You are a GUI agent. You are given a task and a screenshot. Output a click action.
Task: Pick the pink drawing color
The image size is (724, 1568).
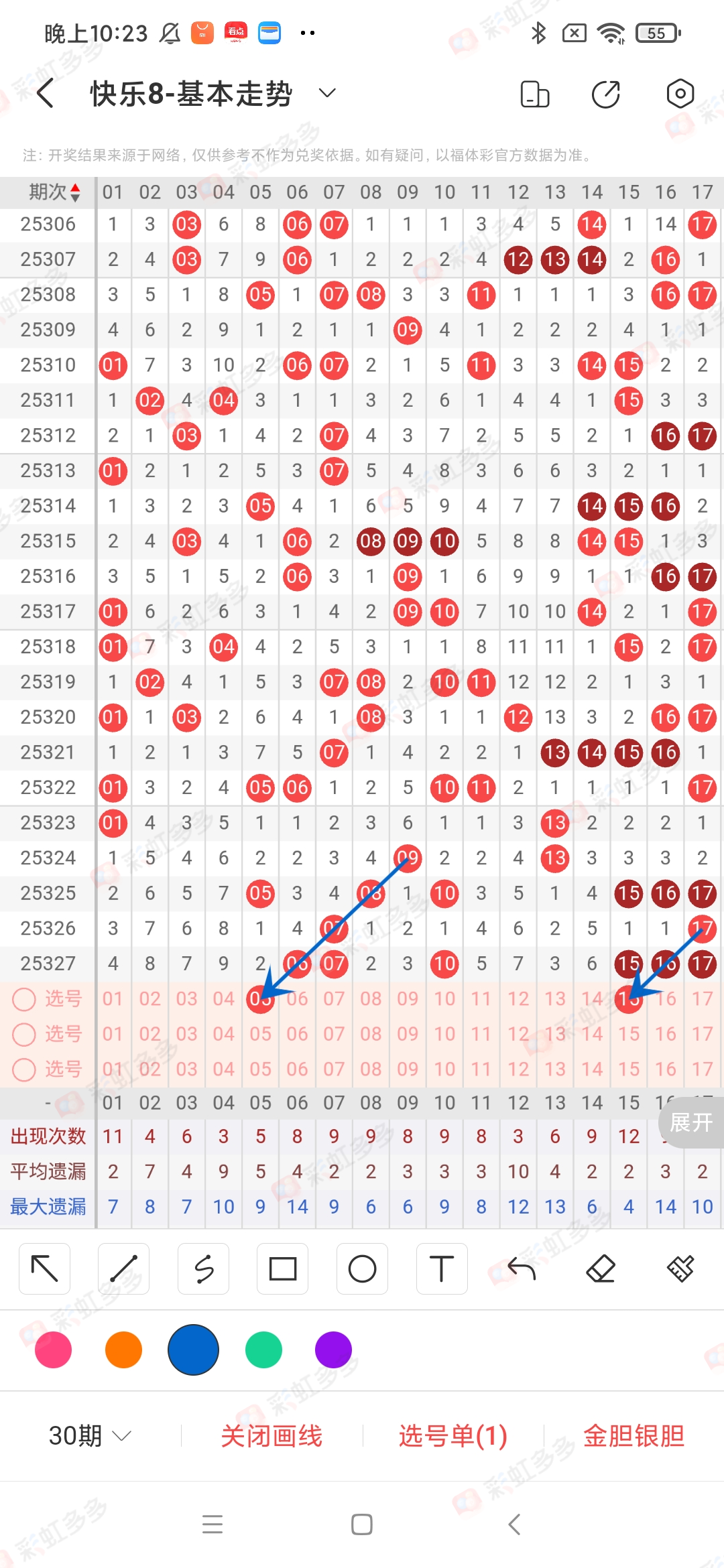click(53, 1350)
